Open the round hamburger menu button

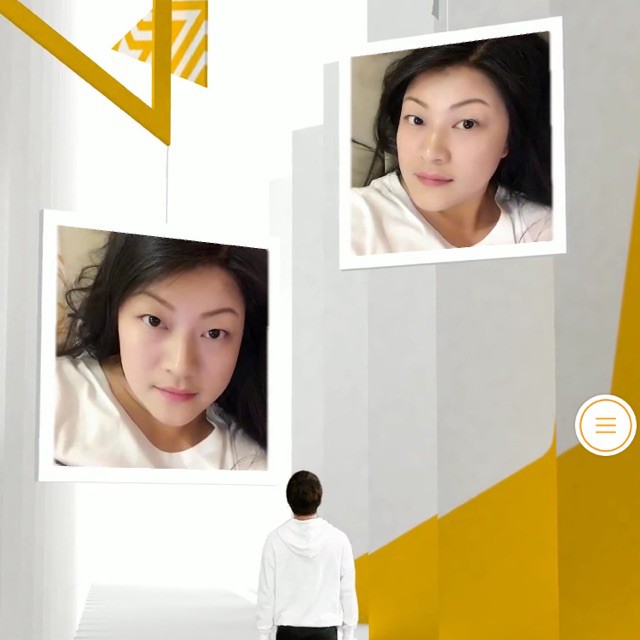tap(605, 425)
